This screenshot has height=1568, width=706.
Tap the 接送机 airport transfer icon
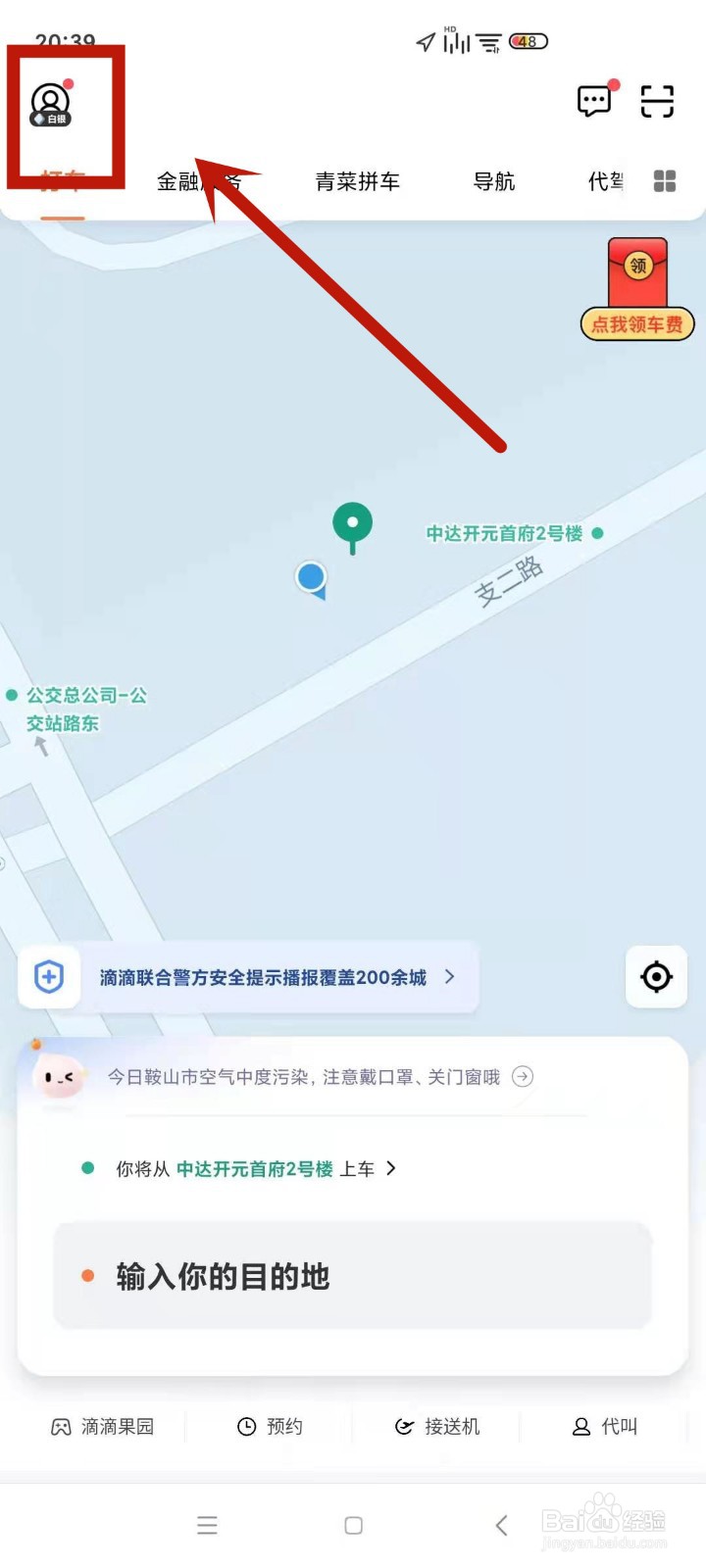click(x=437, y=1427)
